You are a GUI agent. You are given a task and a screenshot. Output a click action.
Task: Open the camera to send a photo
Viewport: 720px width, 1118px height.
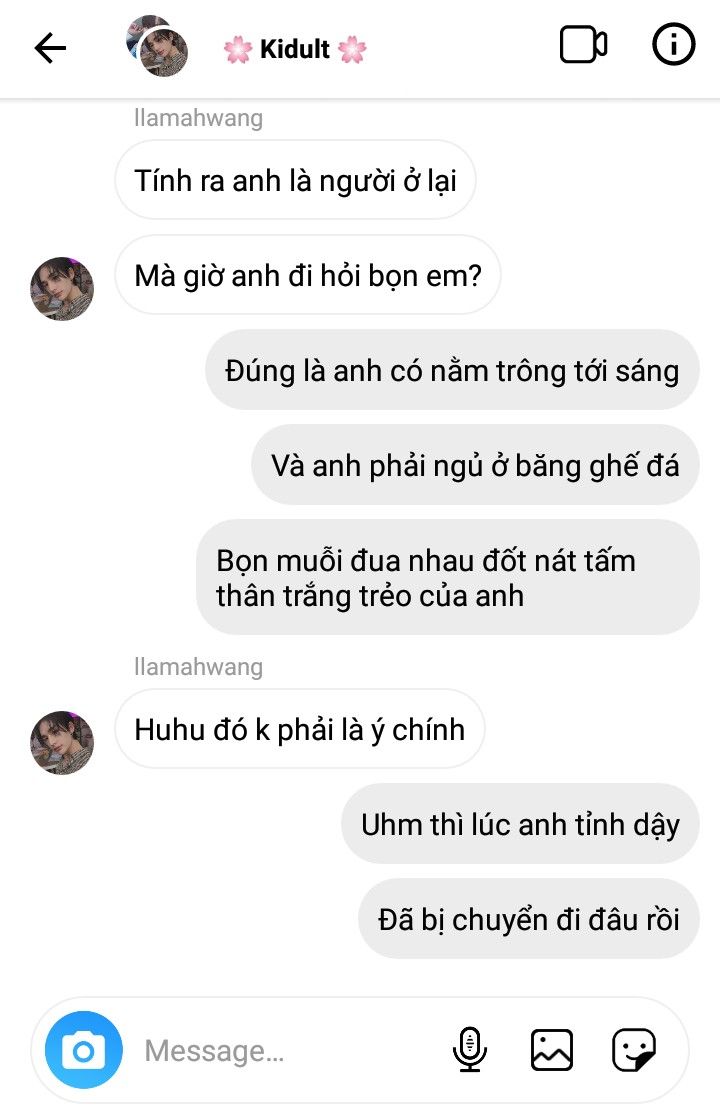(84, 1050)
